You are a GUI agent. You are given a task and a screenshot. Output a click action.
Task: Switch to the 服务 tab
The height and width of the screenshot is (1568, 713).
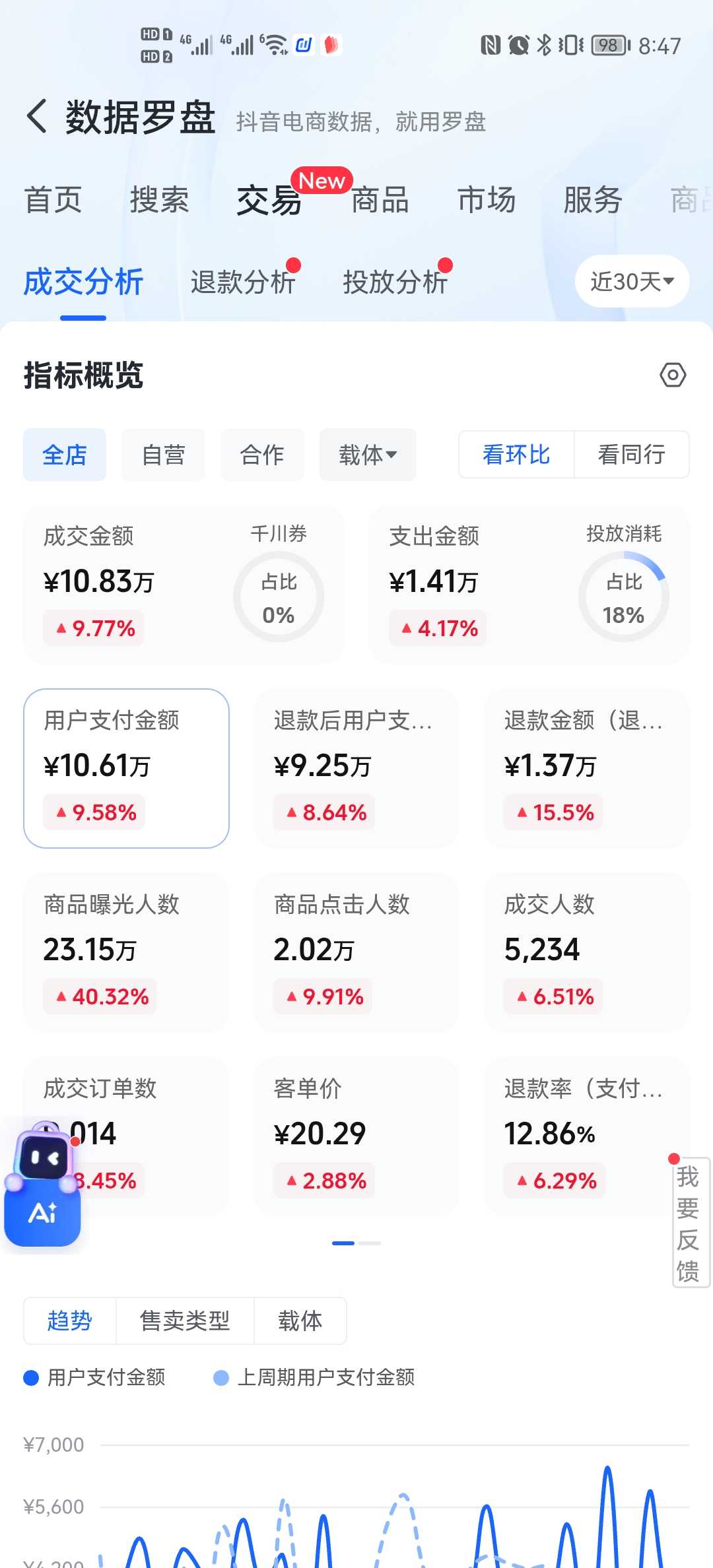[592, 200]
